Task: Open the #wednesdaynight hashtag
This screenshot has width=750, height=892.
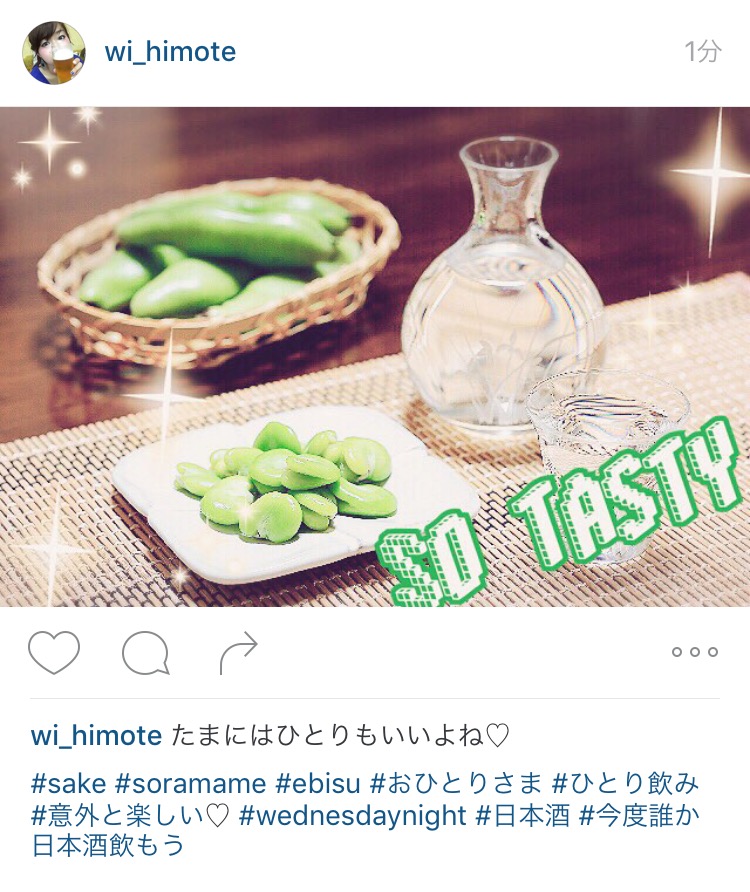Action: [354, 815]
